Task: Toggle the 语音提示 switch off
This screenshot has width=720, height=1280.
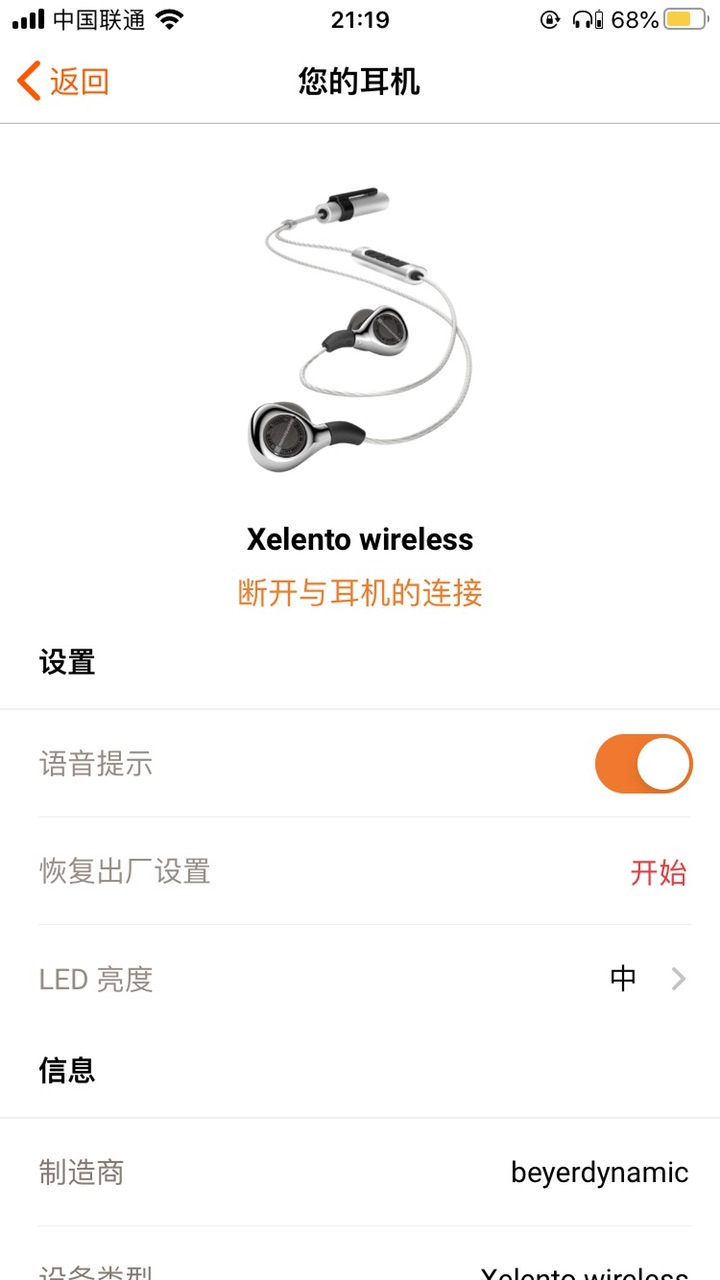Action: point(643,764)
